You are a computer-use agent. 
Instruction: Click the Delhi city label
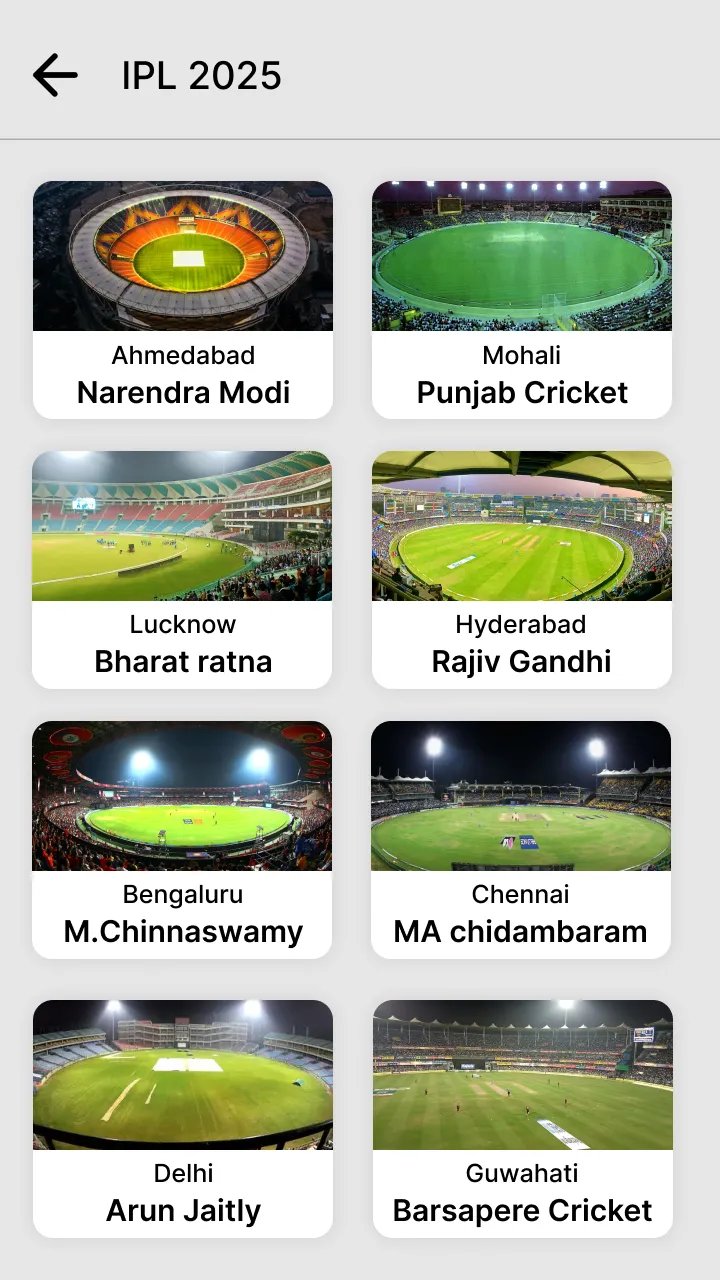point(183,1173)
